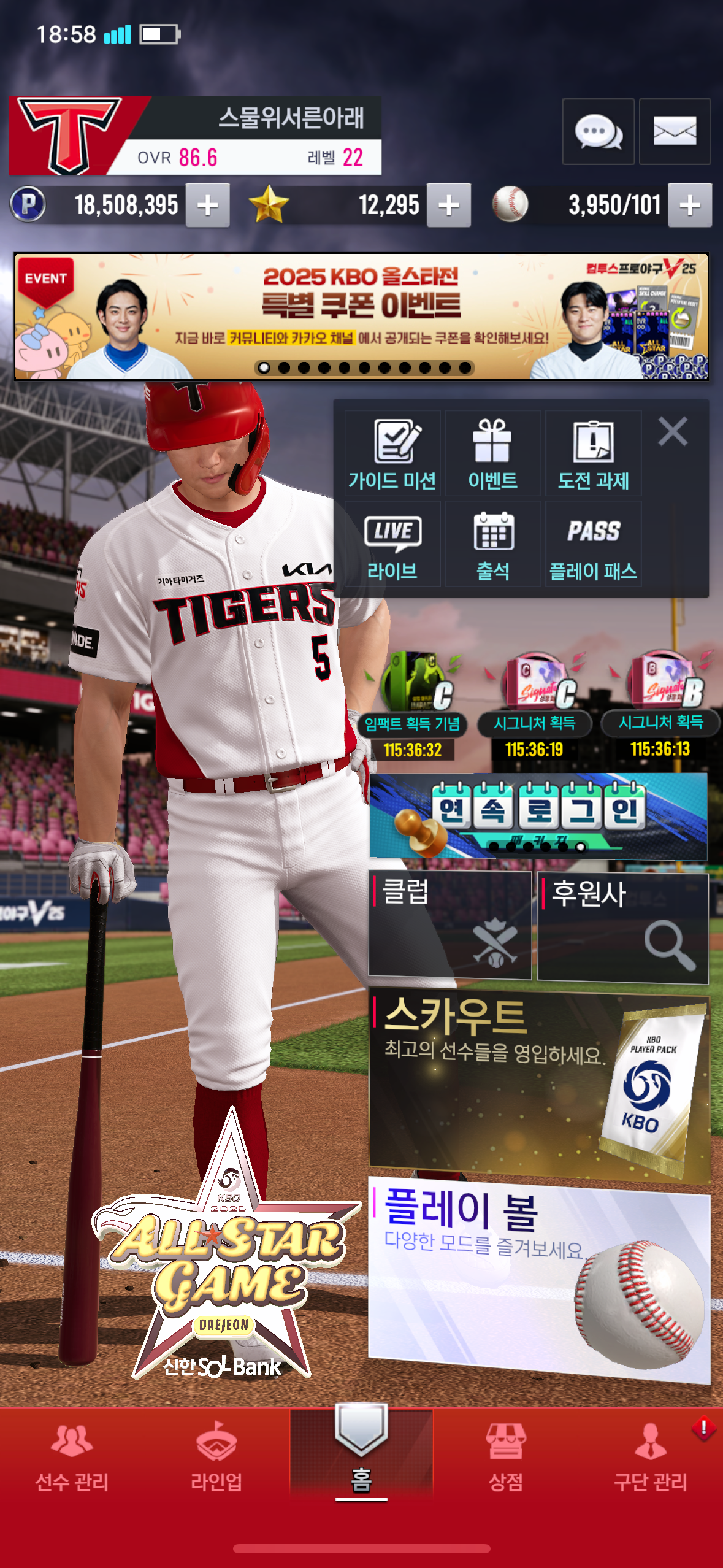Open 플레이 볼 game modes
Screen dimensions: 723x1568
click(x=540, y=1279)
